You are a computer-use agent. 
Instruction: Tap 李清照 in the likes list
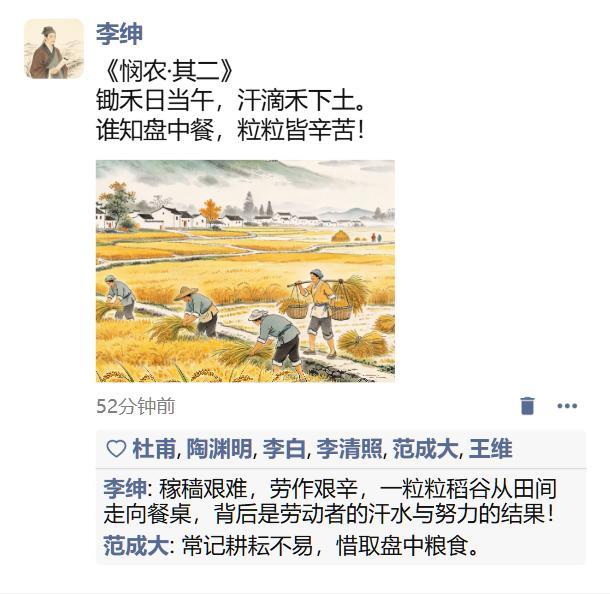pyautogui.click(x=349, y=449)
